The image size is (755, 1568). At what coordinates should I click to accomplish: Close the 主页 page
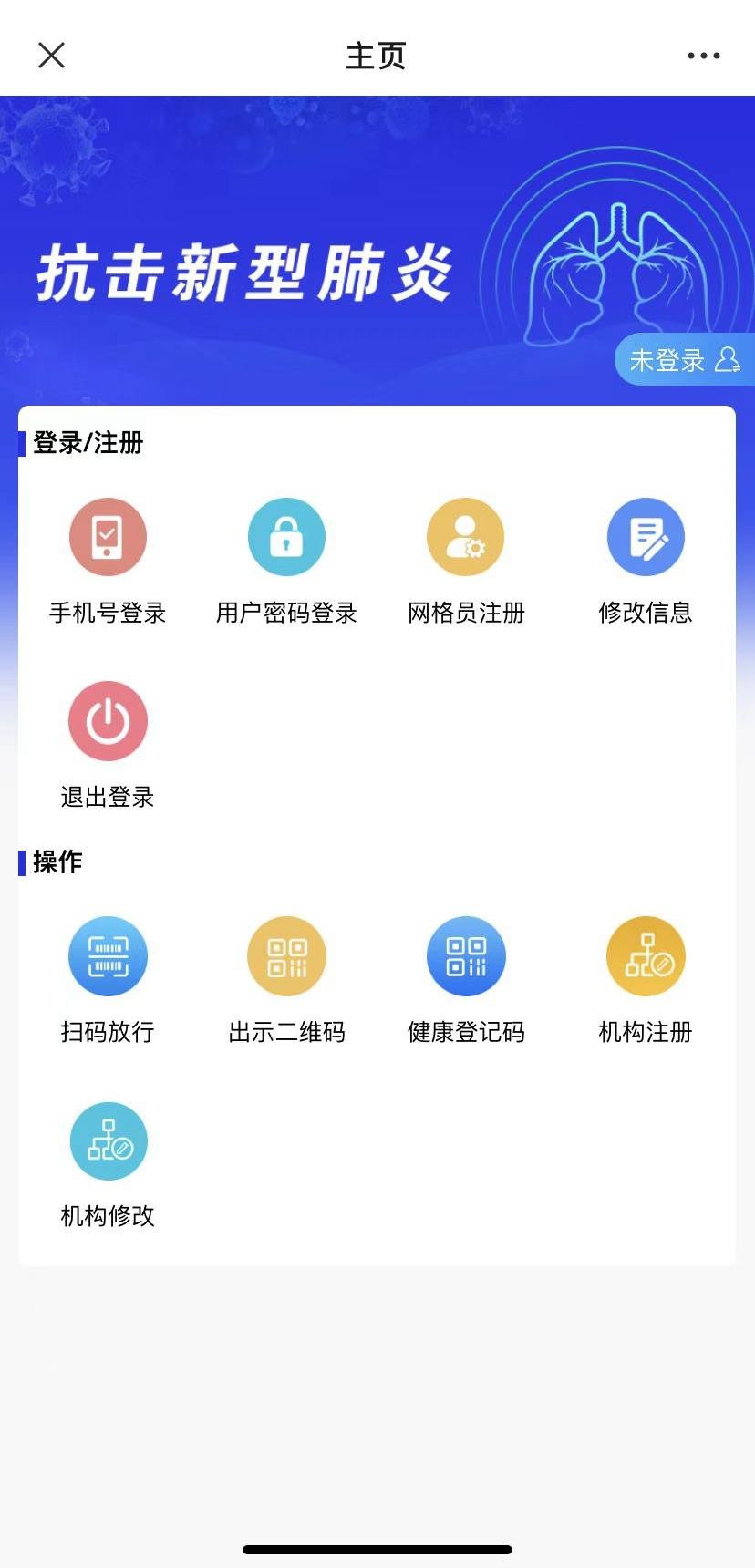tap(52, 56)
